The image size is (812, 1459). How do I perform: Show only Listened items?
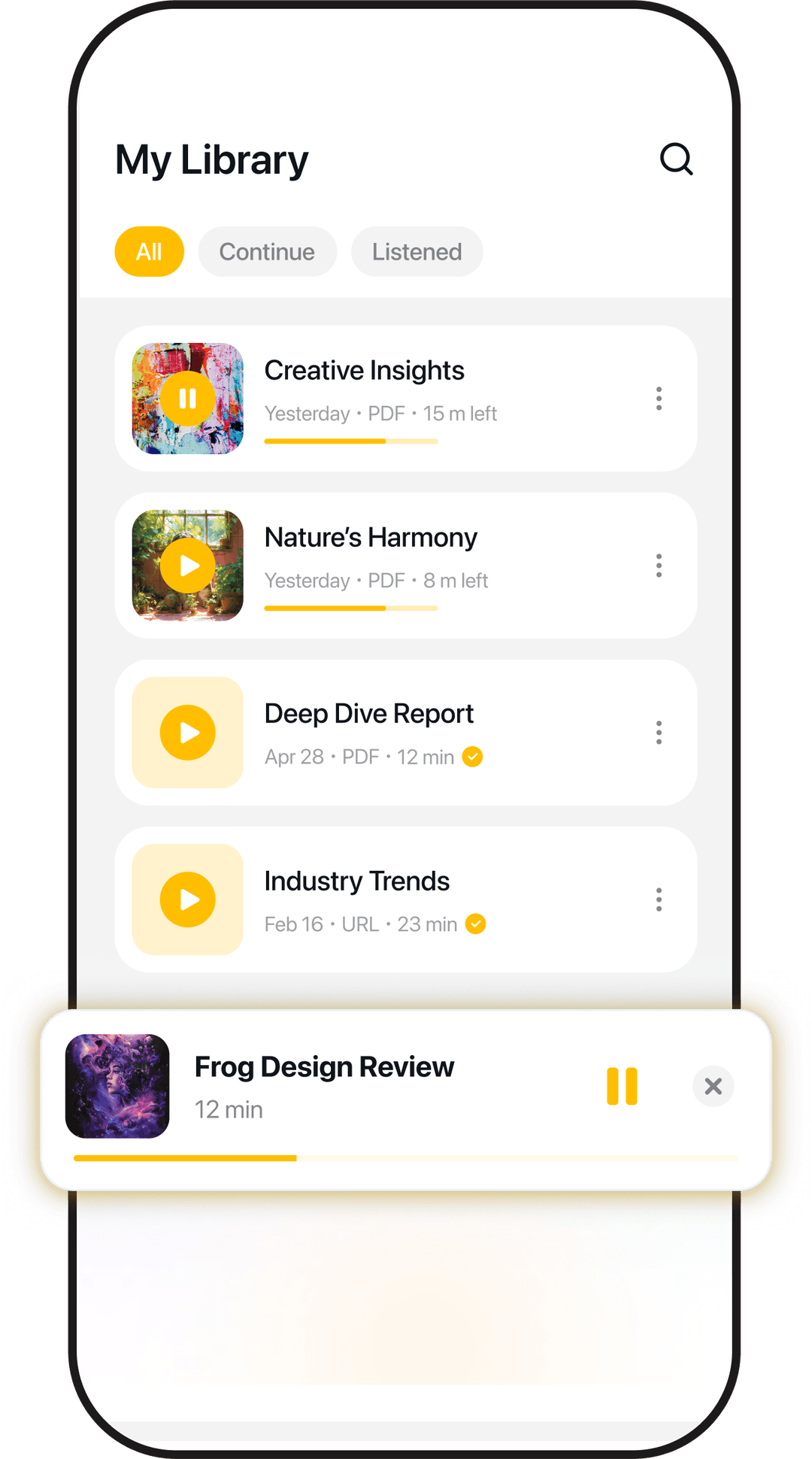pyautogui.click(x=417, y=251)
